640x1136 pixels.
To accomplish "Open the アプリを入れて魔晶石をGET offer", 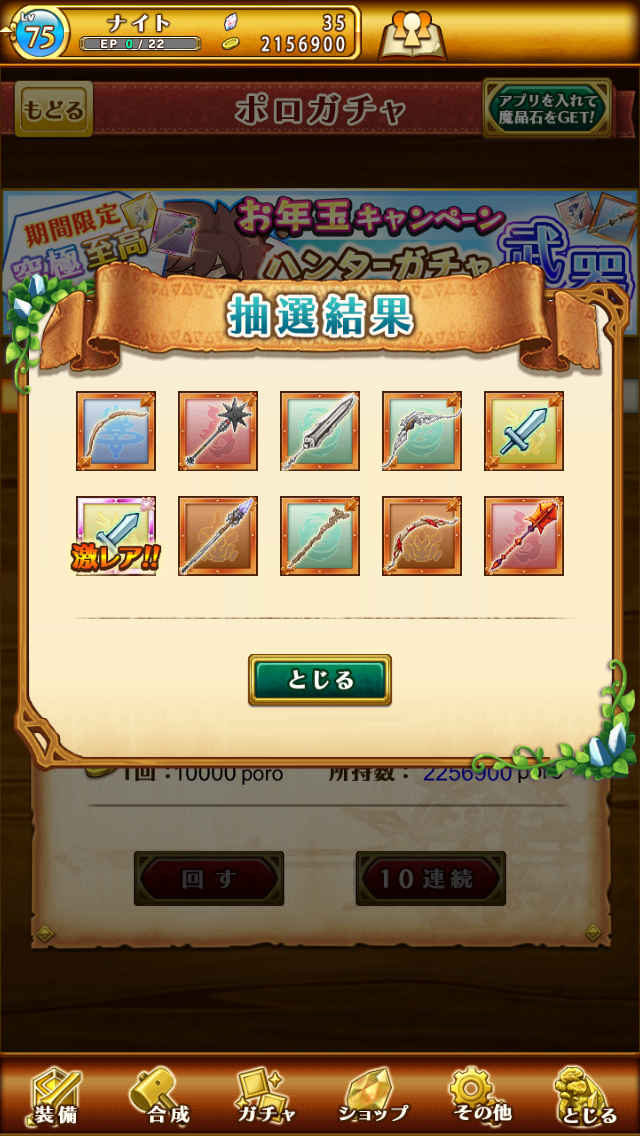I will point(546,109).
